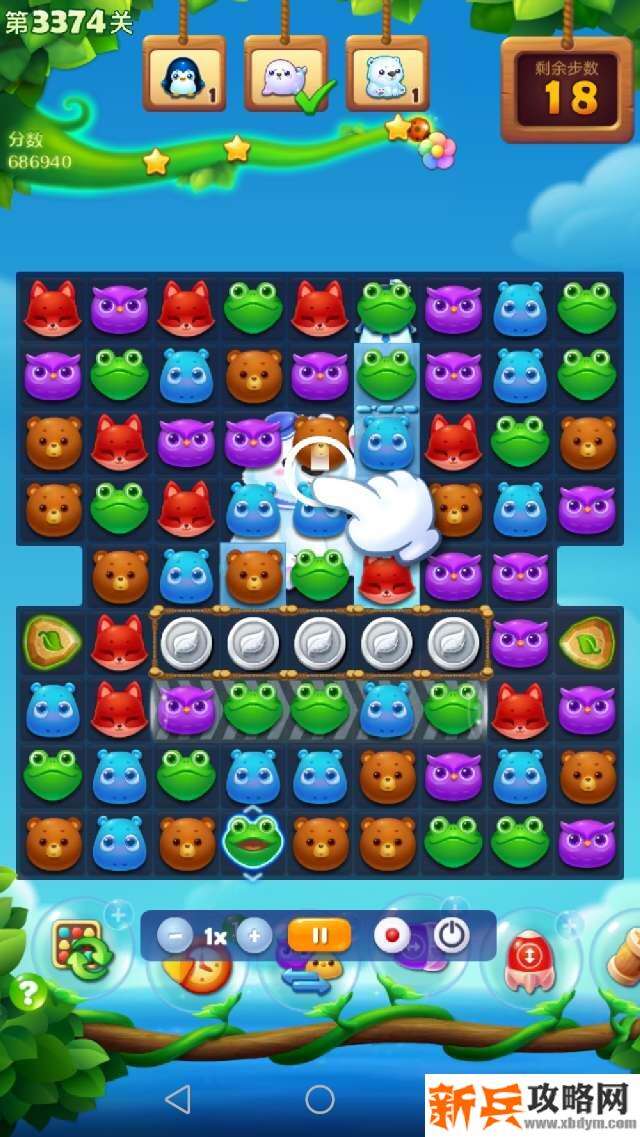Use the shuffle board booster
640x1137 pixels.
click(81, 946)
